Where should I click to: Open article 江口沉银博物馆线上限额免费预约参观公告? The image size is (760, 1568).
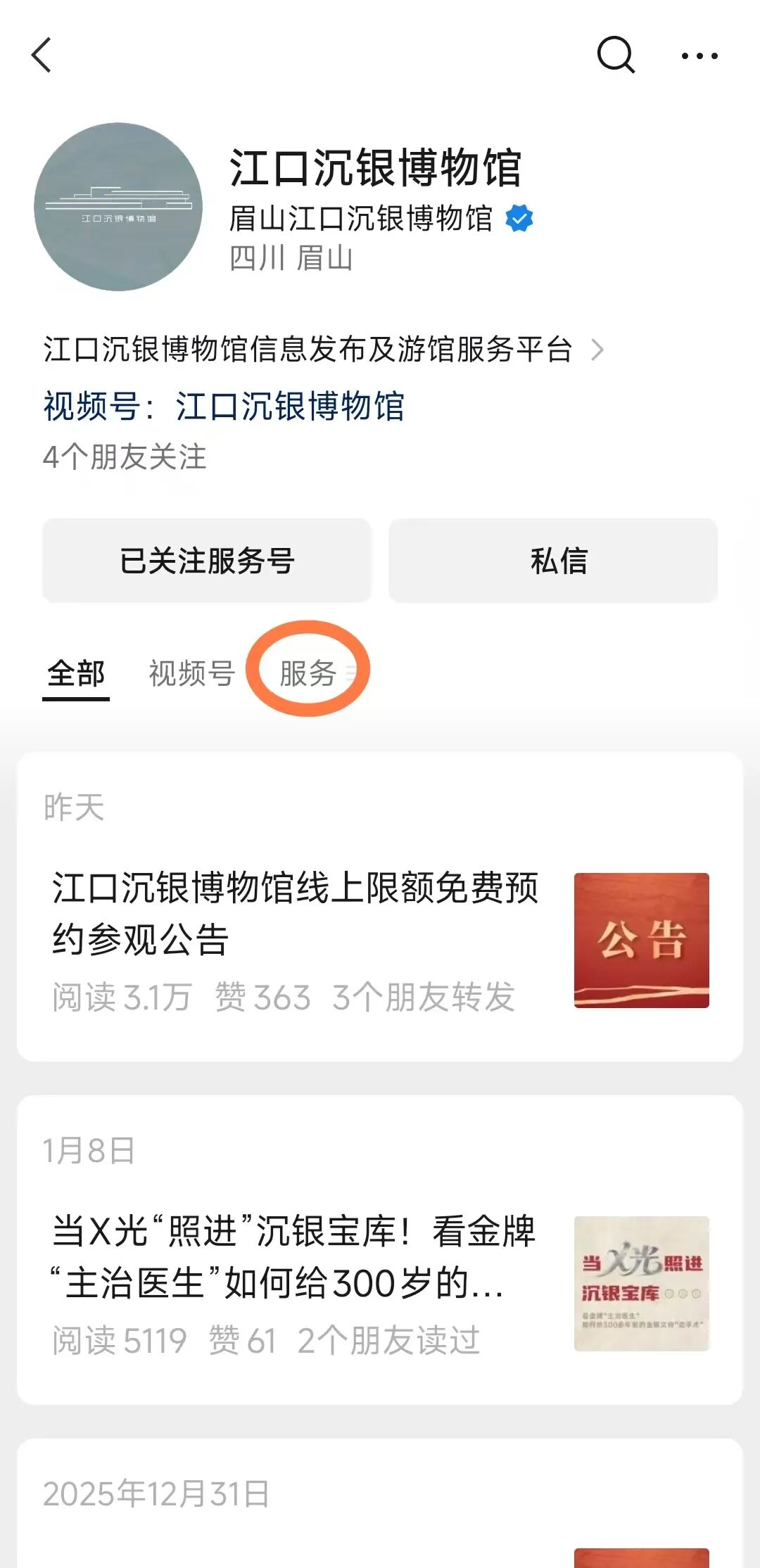click(x=296, y=912)
